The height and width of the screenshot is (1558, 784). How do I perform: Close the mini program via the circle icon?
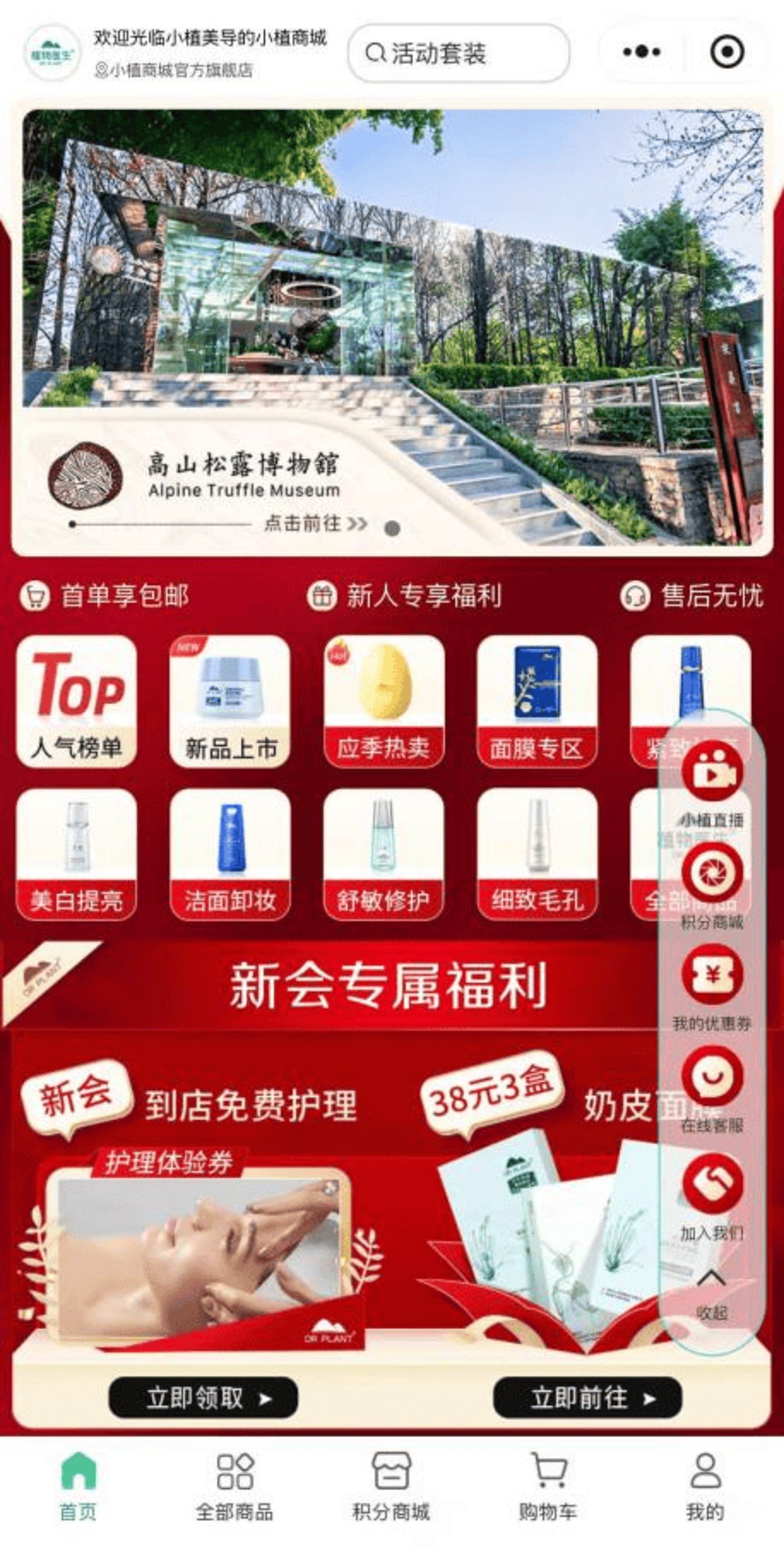click(726, 52)
